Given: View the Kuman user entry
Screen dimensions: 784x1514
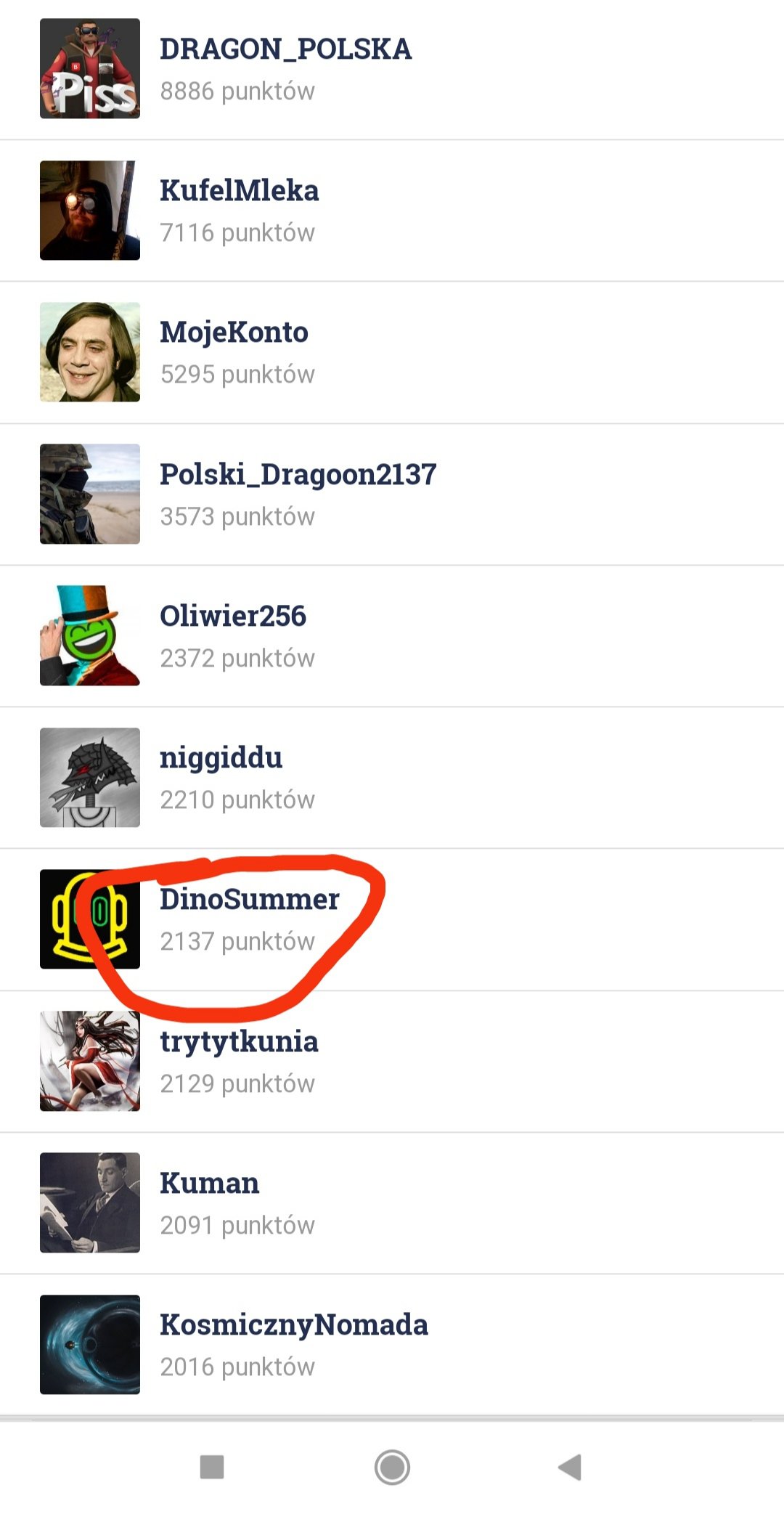Looking at the screenshot, I should pyautogui.click(x=392, y=1202).
